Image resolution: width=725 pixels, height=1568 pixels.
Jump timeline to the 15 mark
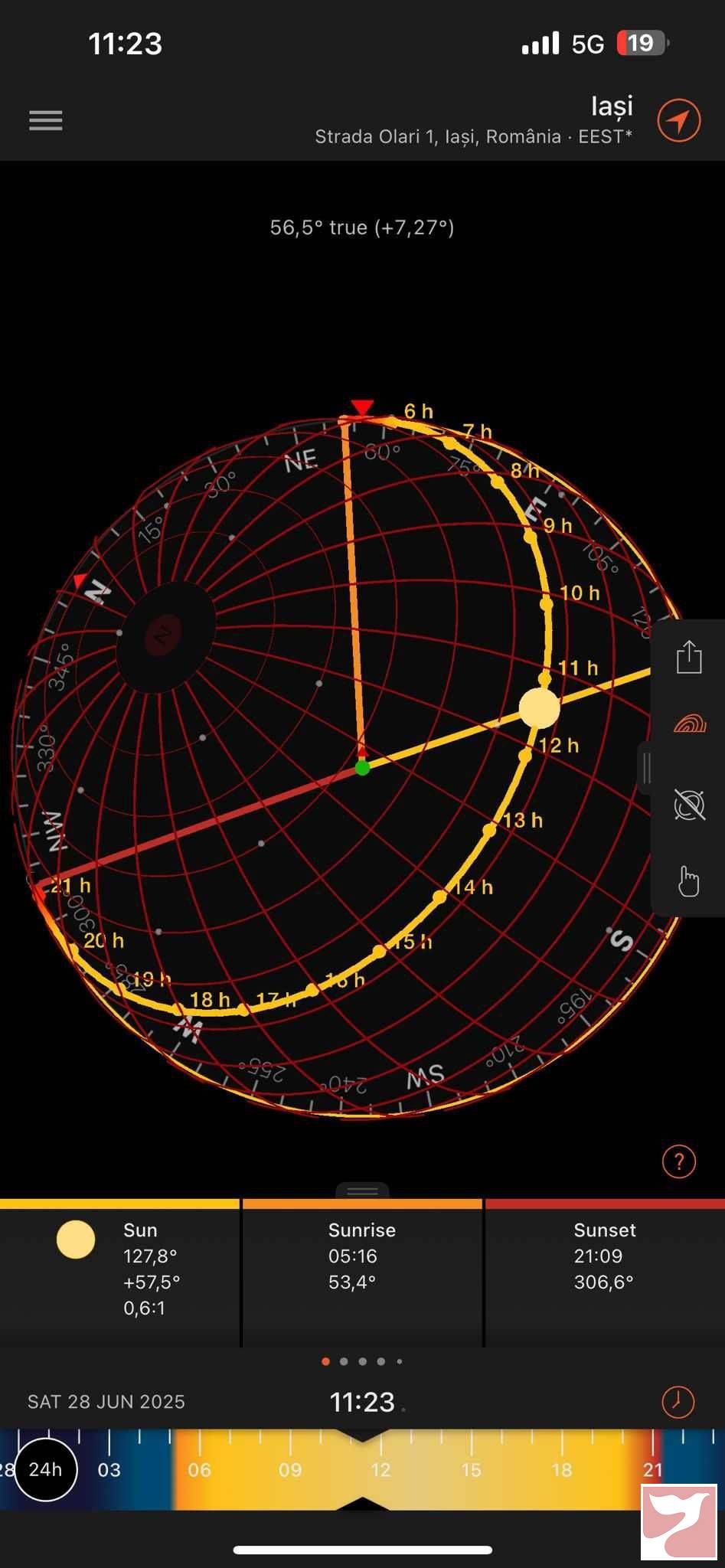coord(471,1469)
